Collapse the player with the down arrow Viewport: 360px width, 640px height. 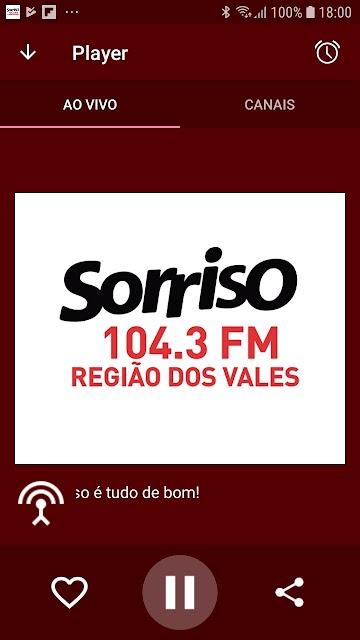tap(28, 53)
